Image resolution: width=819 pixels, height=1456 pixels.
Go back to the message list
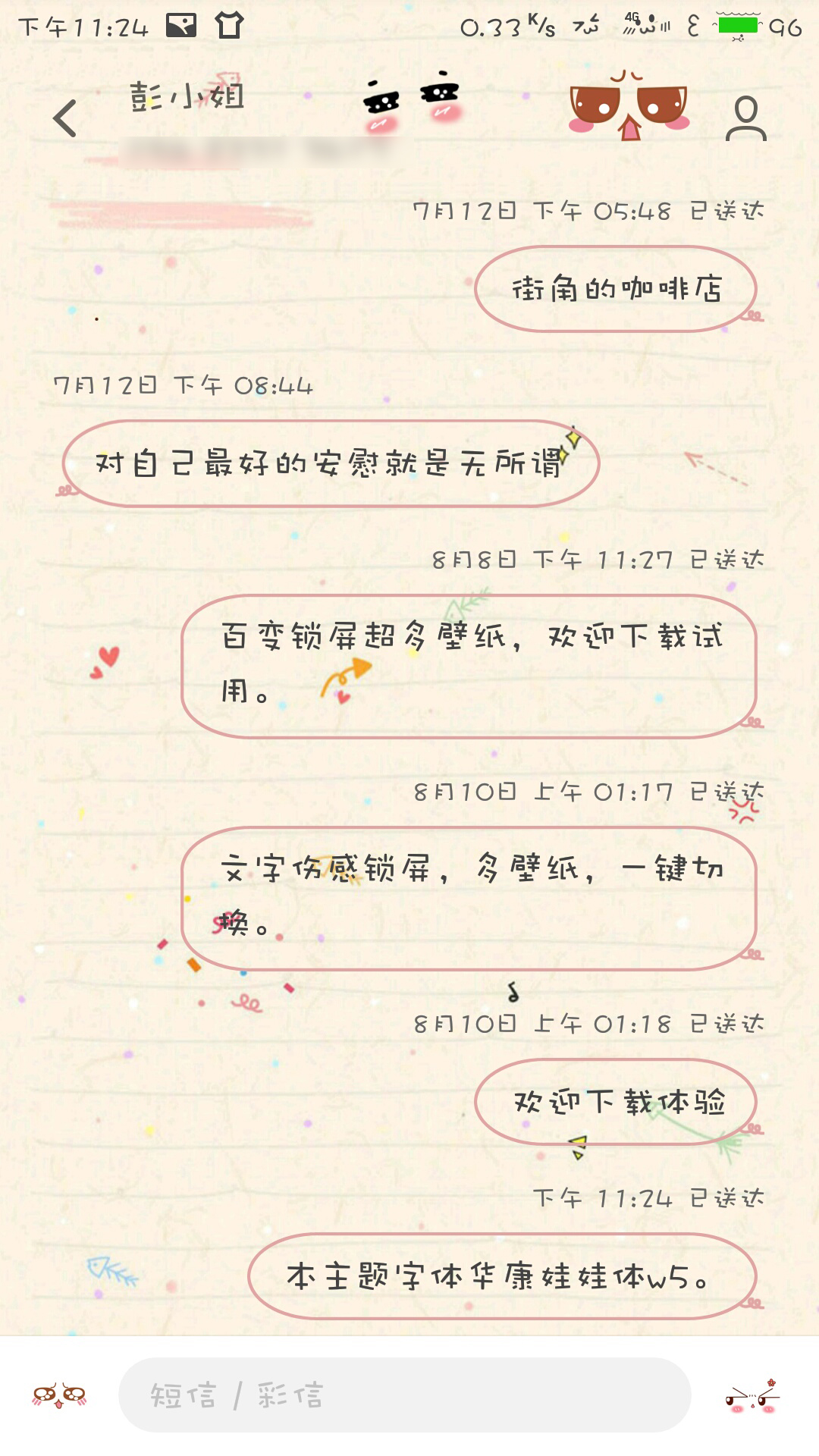(x=65, y=118)
